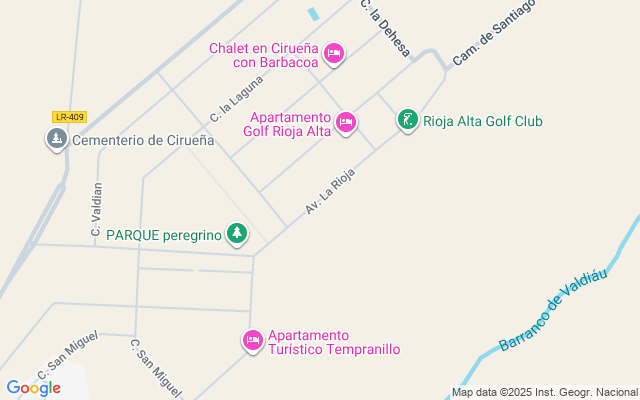Select the PARQUE peregrino park pin
The height and width of the screenshot is (400, 640).
pyautogui.click(x=237, y=235)
